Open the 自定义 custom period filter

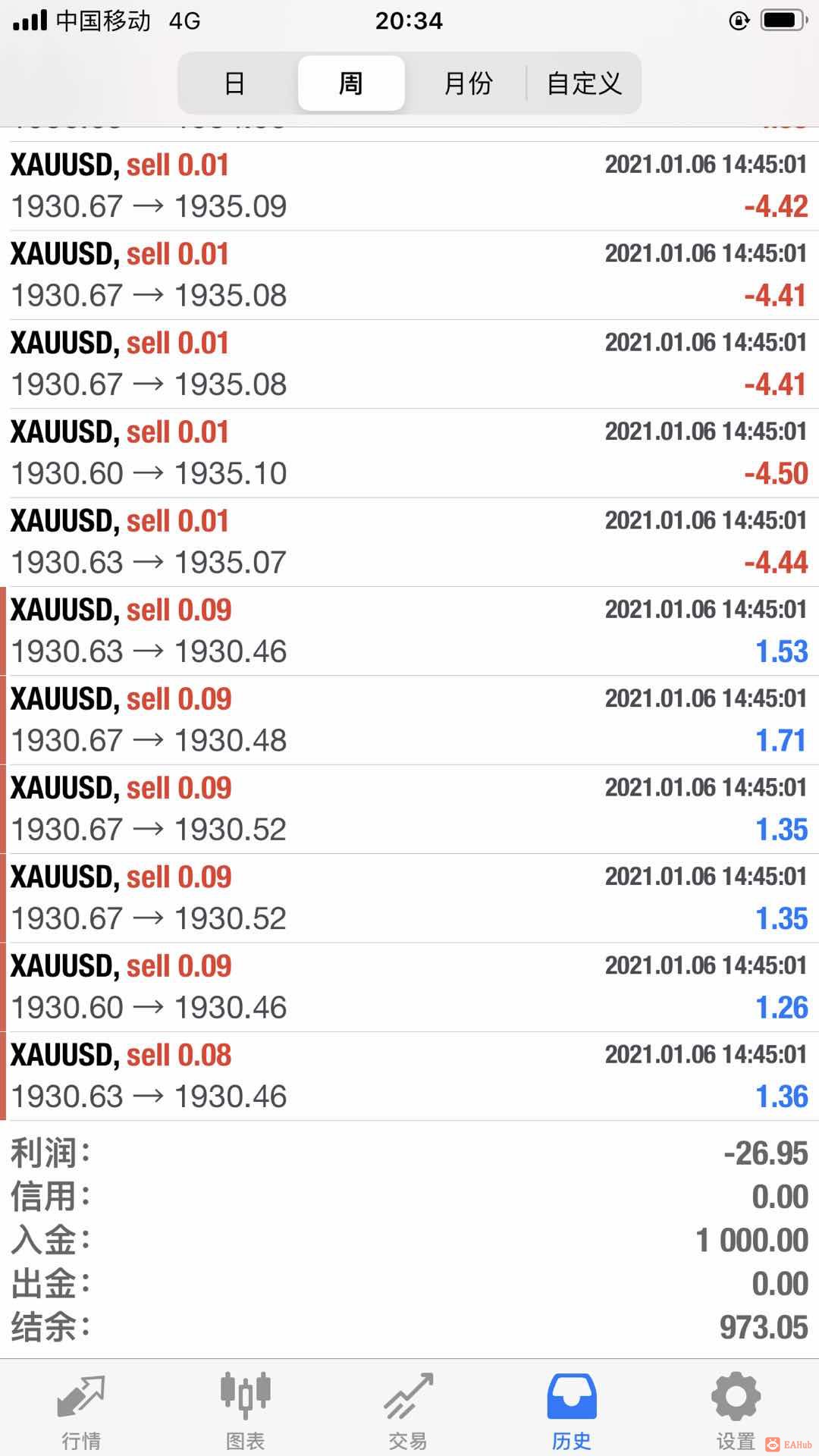click(x=584, y=83)
